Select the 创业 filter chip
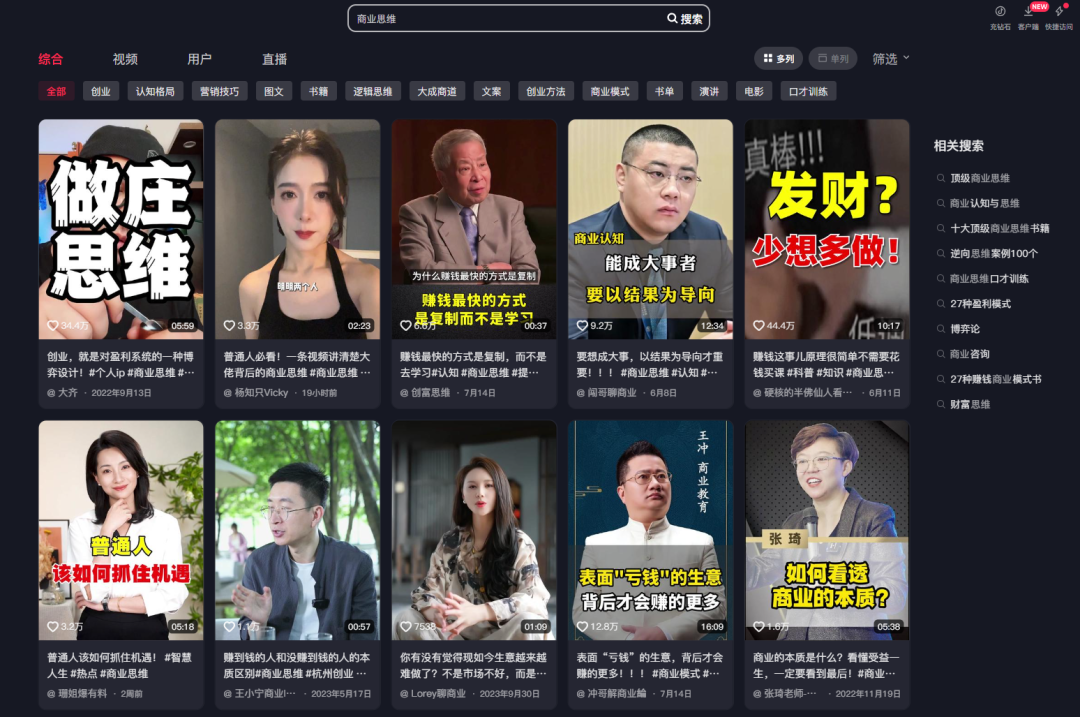Viewport: 1080px width, 717px height. [101, 91]
